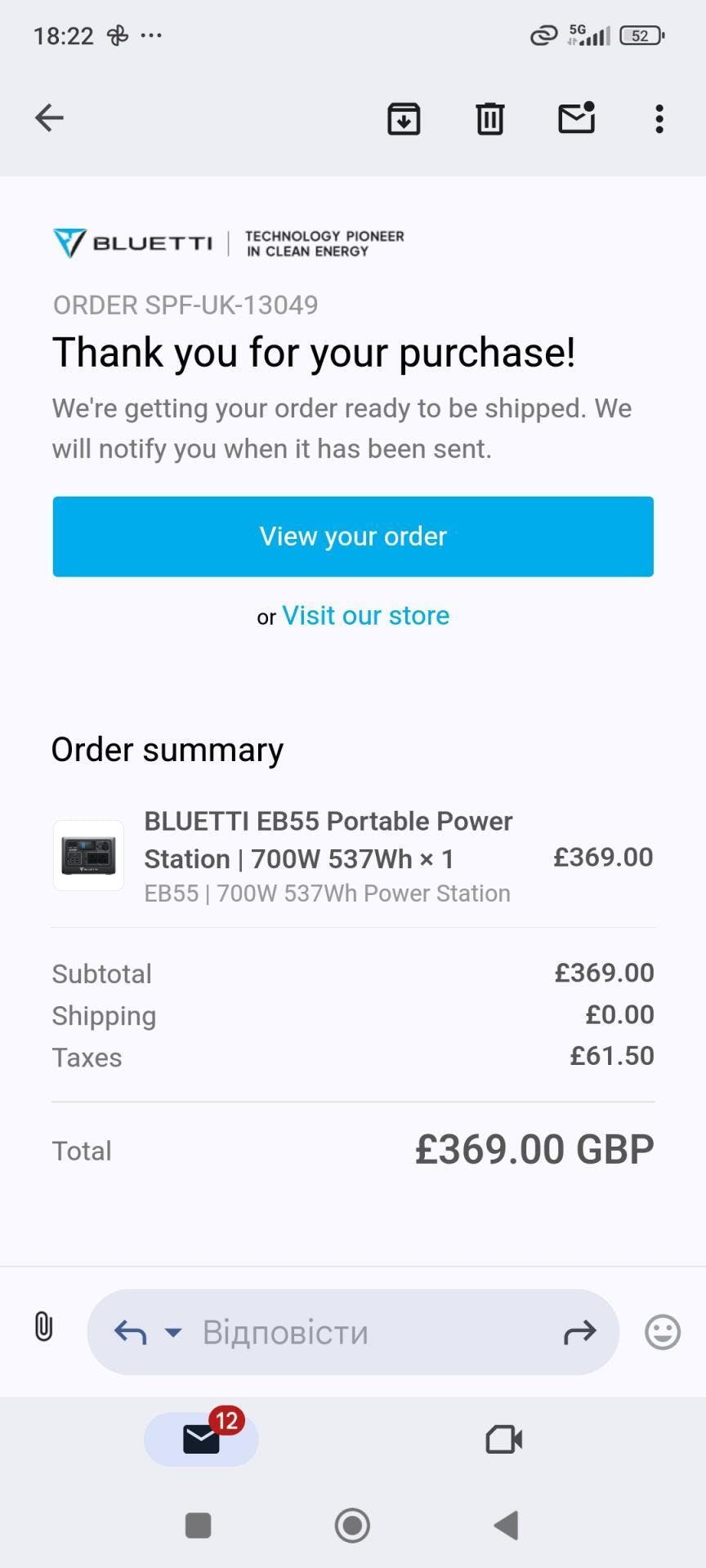This screenshot has width=706, height=1568.
Task: Delete this email
Action: click(x=490, y=119)
